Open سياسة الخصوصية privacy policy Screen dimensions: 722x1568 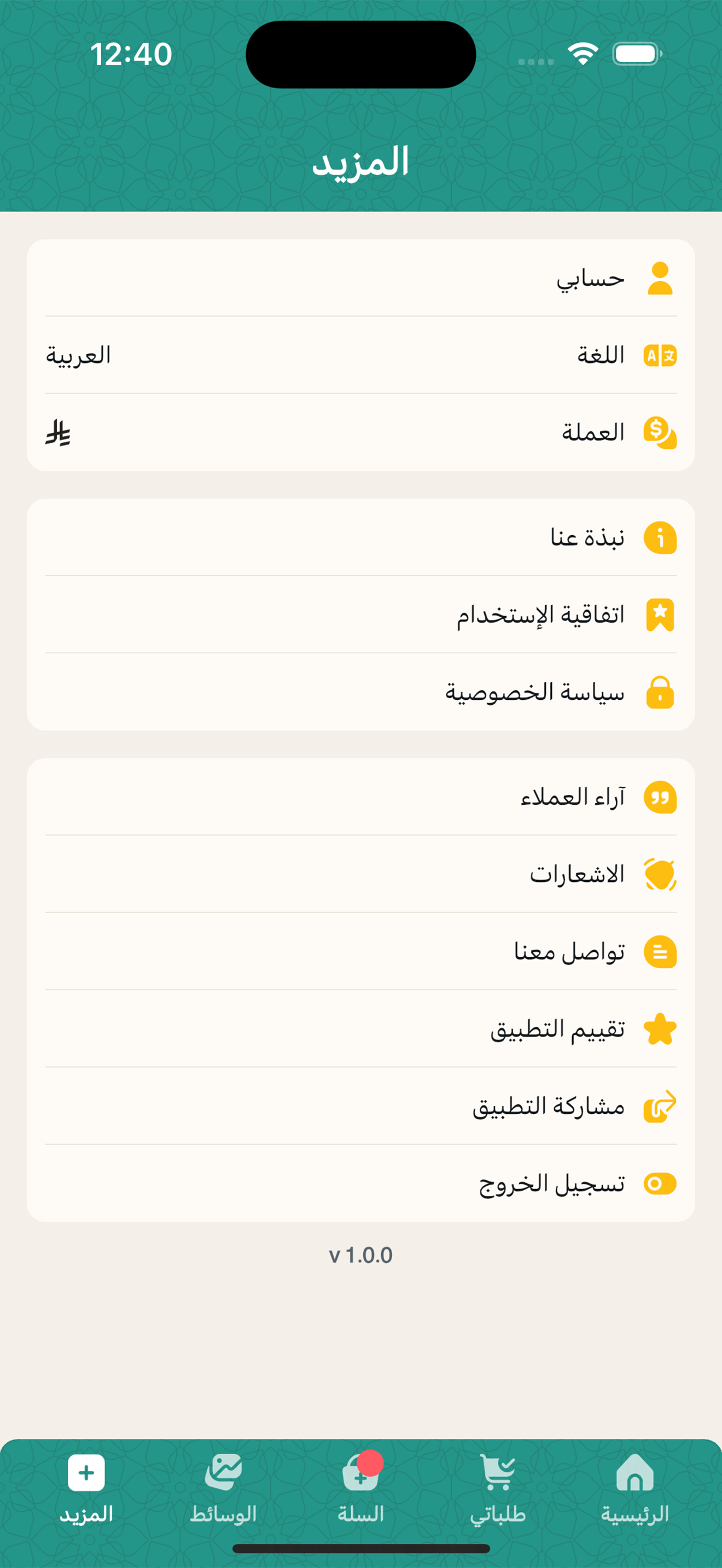361,692
